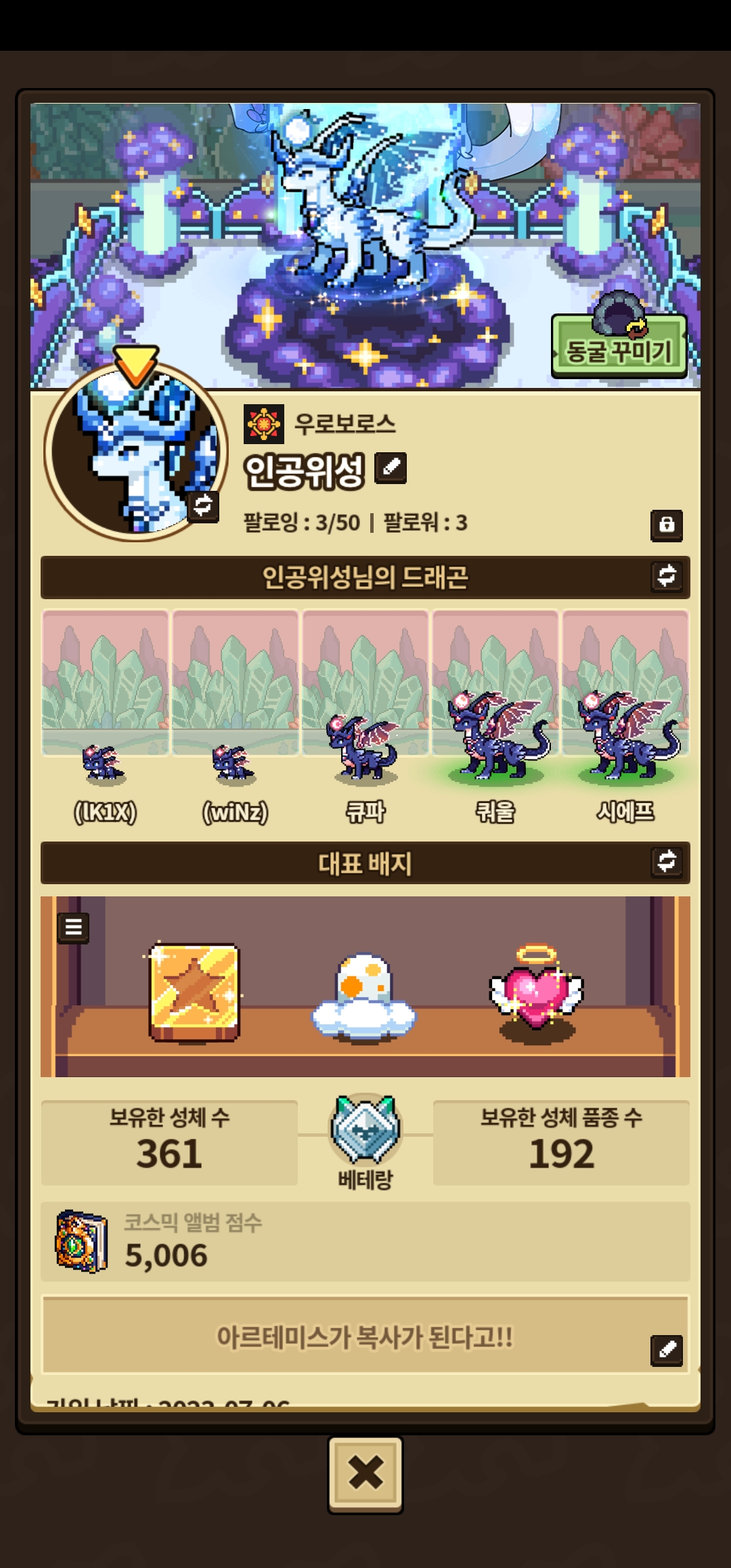Open the 코스믹 앨범 점수 album
The width and height of the screenshot is (731, 1568).
(365, 1242)
